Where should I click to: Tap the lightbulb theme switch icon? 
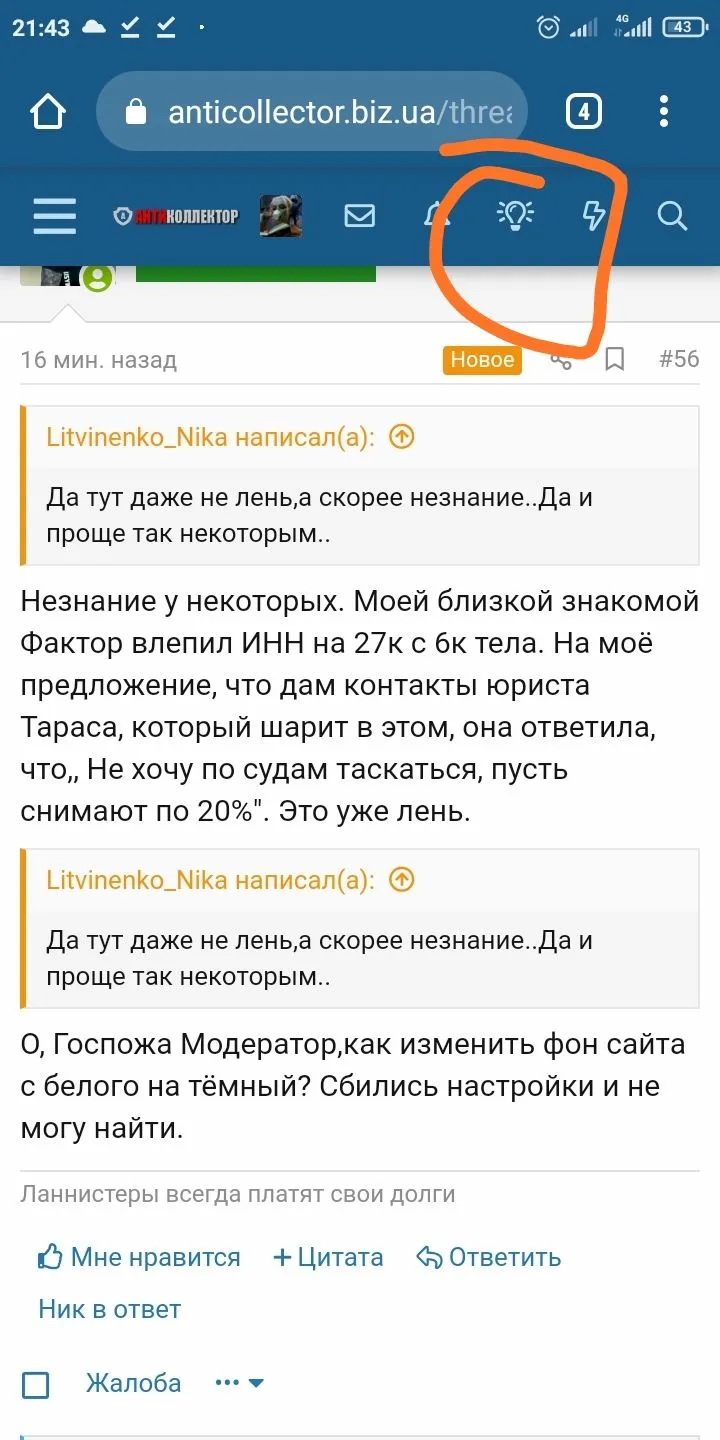516,214
